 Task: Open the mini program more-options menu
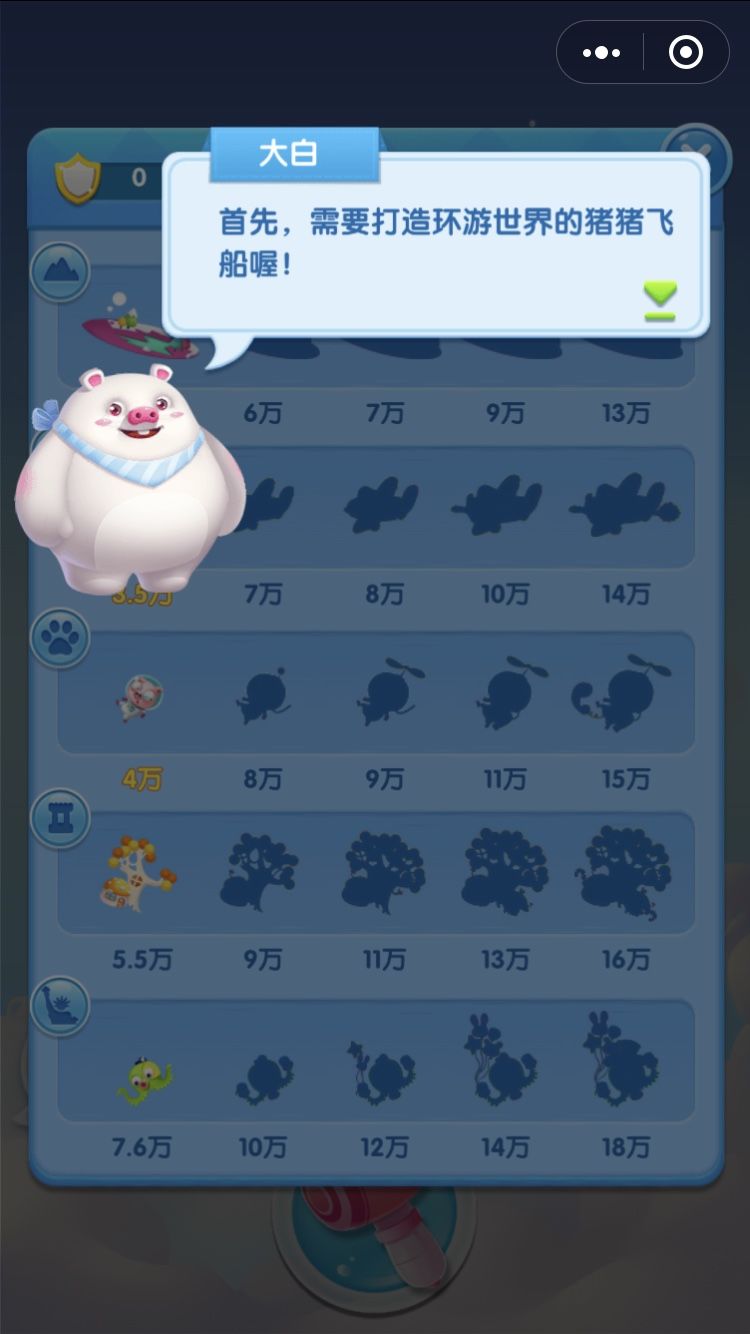coord(601,53)
